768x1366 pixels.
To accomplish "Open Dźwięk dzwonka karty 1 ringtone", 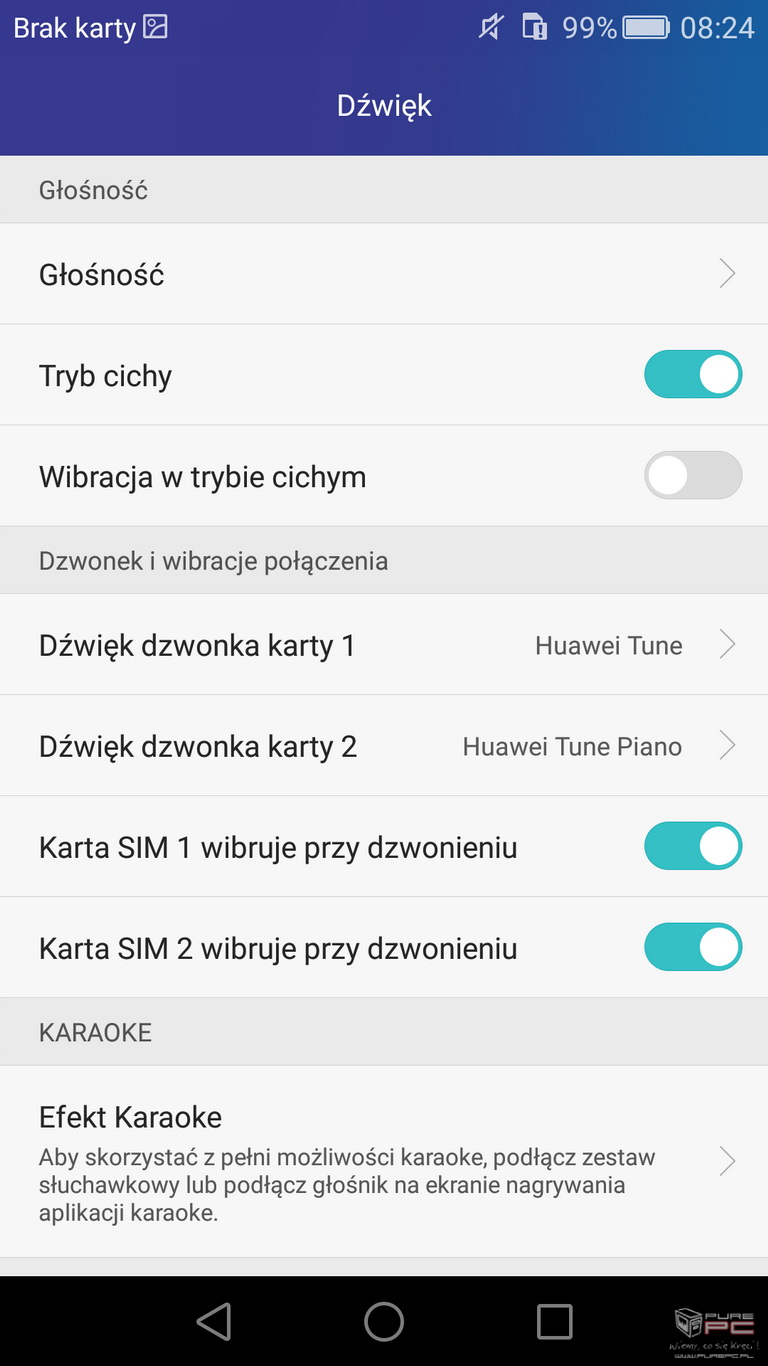I will (x=384, y=645).
